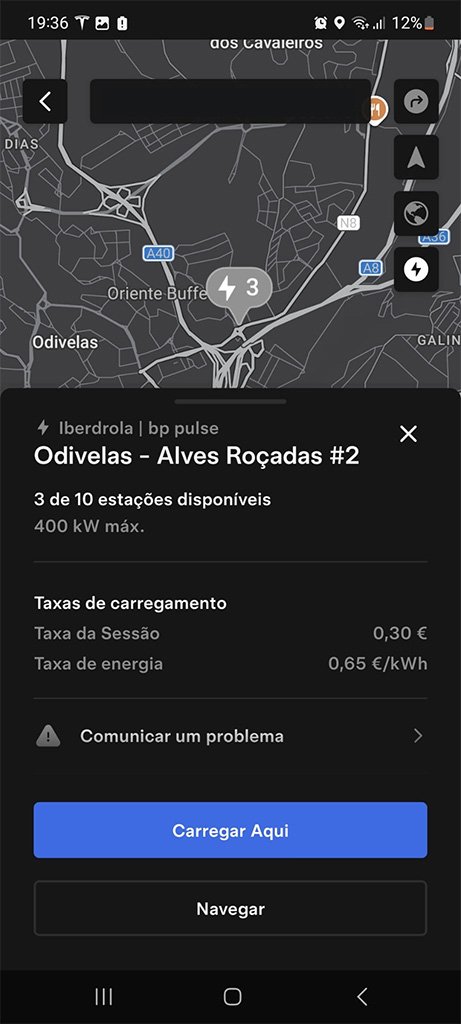Toggle the charging stations lightning filter

click(416, 269)
